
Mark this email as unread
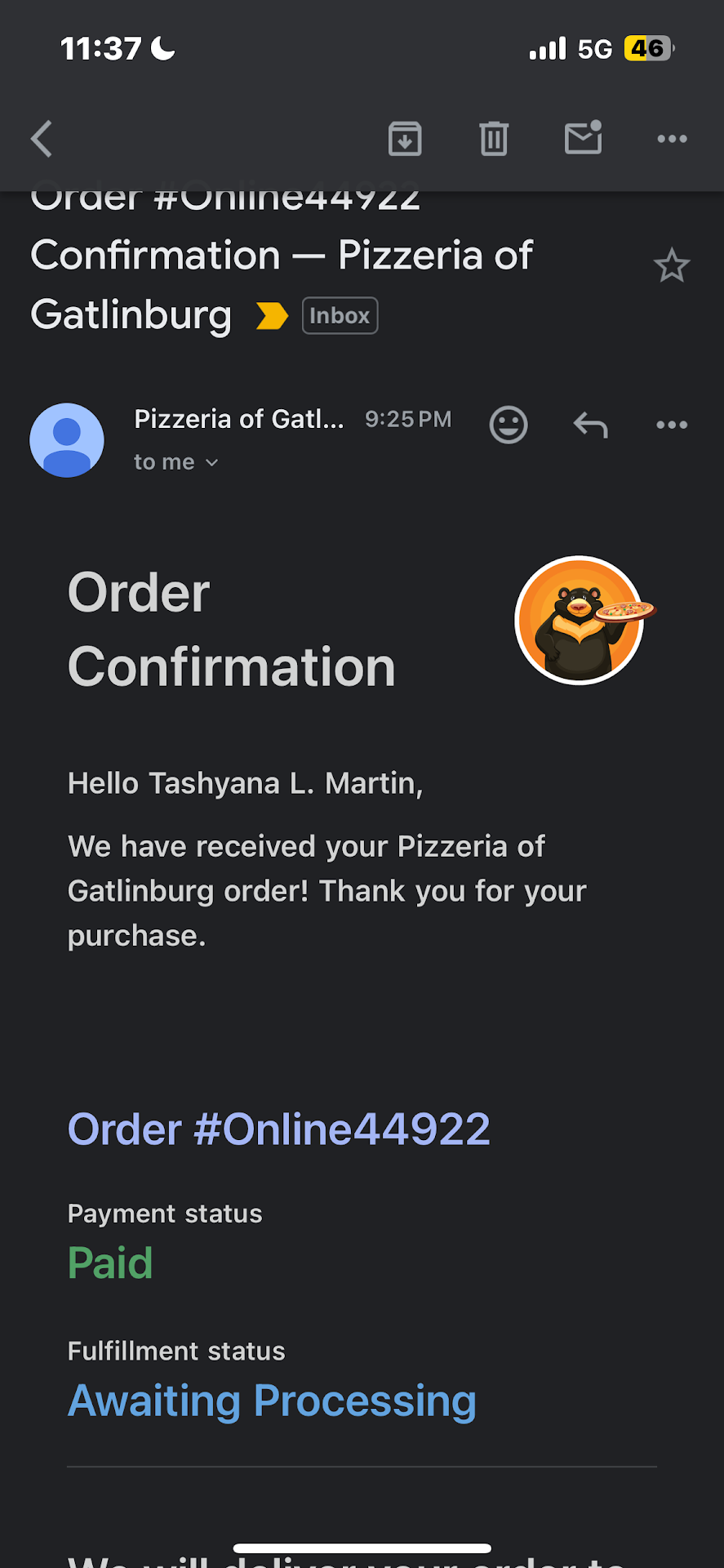click(584, 138)
